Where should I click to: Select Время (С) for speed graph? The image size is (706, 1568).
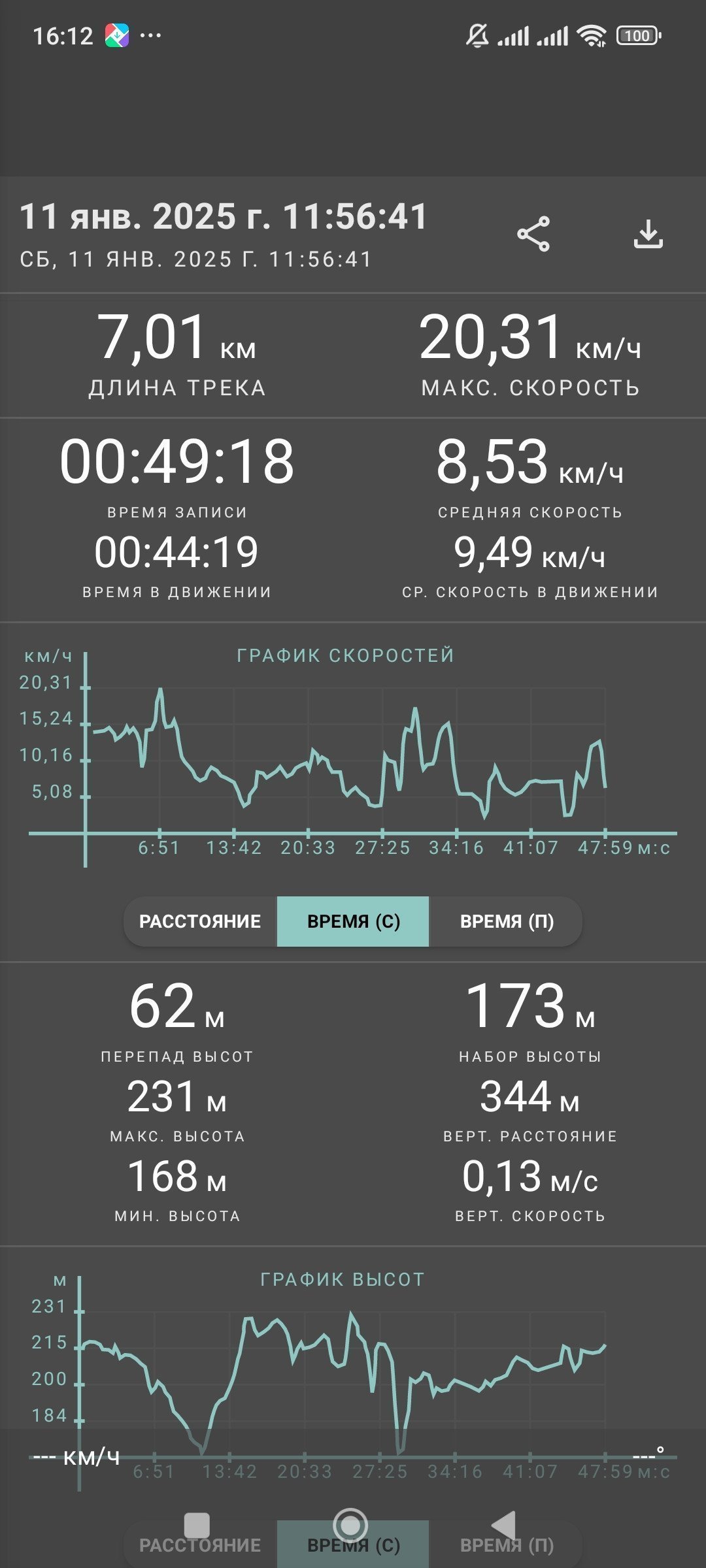click(x=353, y=921)
